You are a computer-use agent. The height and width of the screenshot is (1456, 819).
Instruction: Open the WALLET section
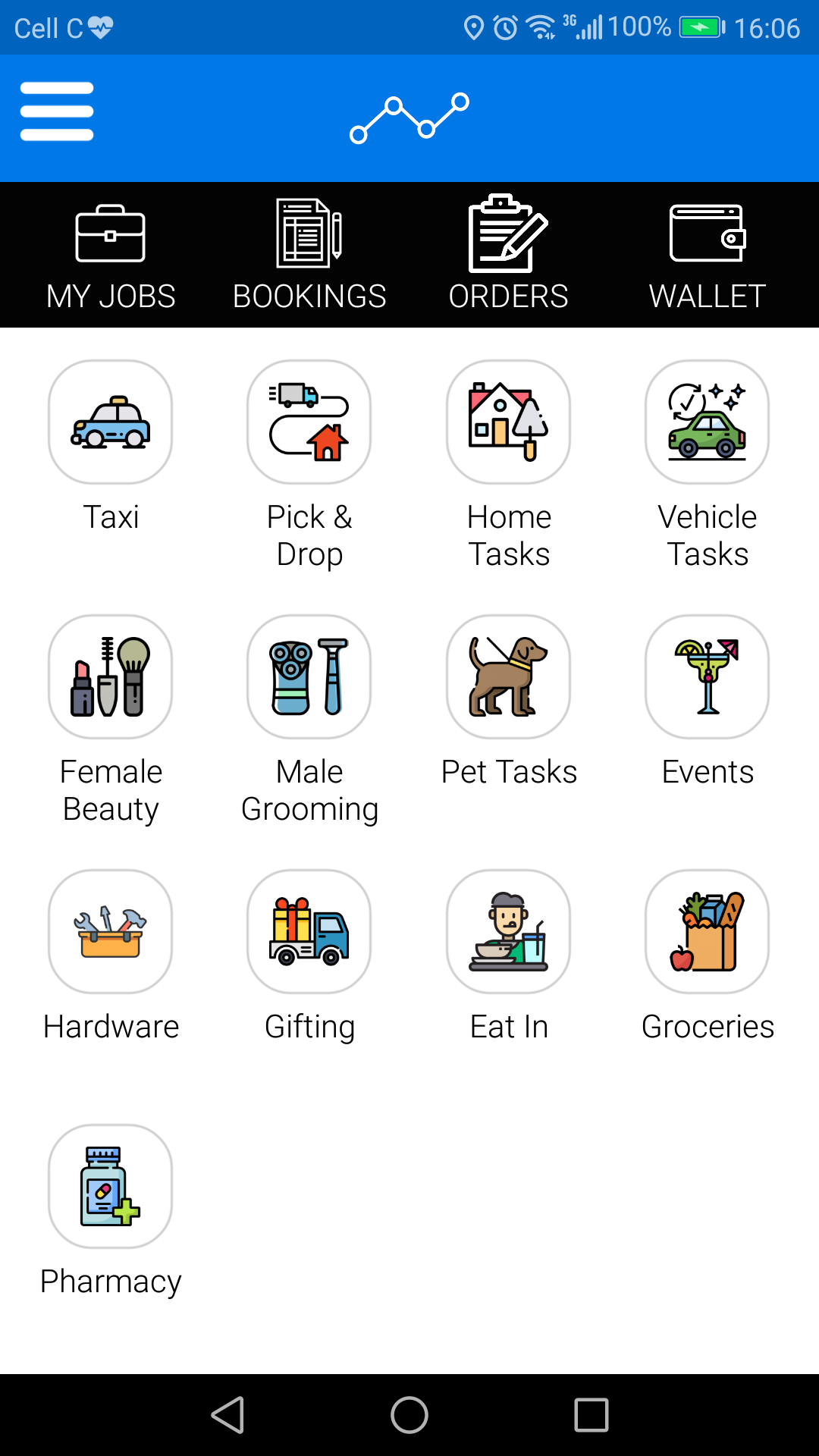point(707,254)
